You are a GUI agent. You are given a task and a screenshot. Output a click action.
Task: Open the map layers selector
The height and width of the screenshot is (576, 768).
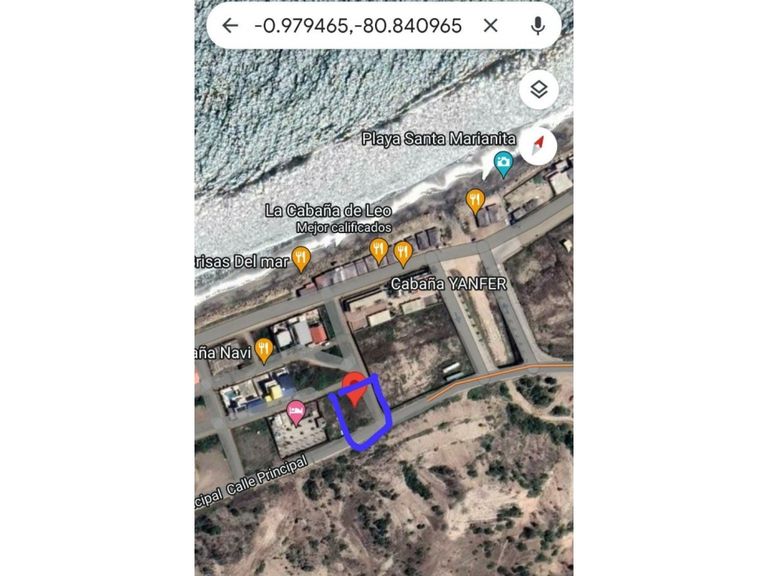point(539,90)
